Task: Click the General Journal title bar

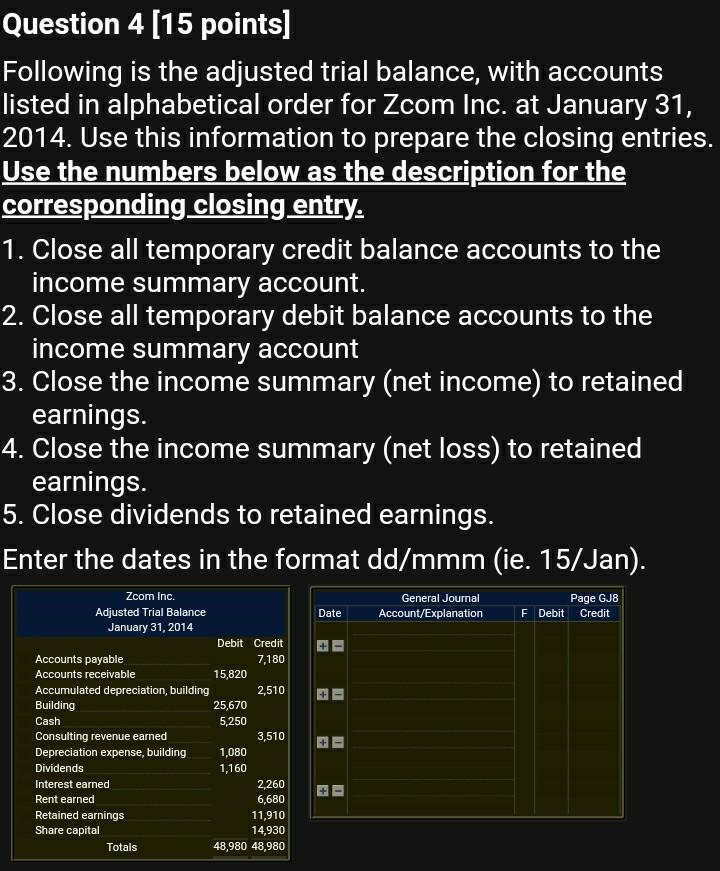Action: click(x=440, y=598)
